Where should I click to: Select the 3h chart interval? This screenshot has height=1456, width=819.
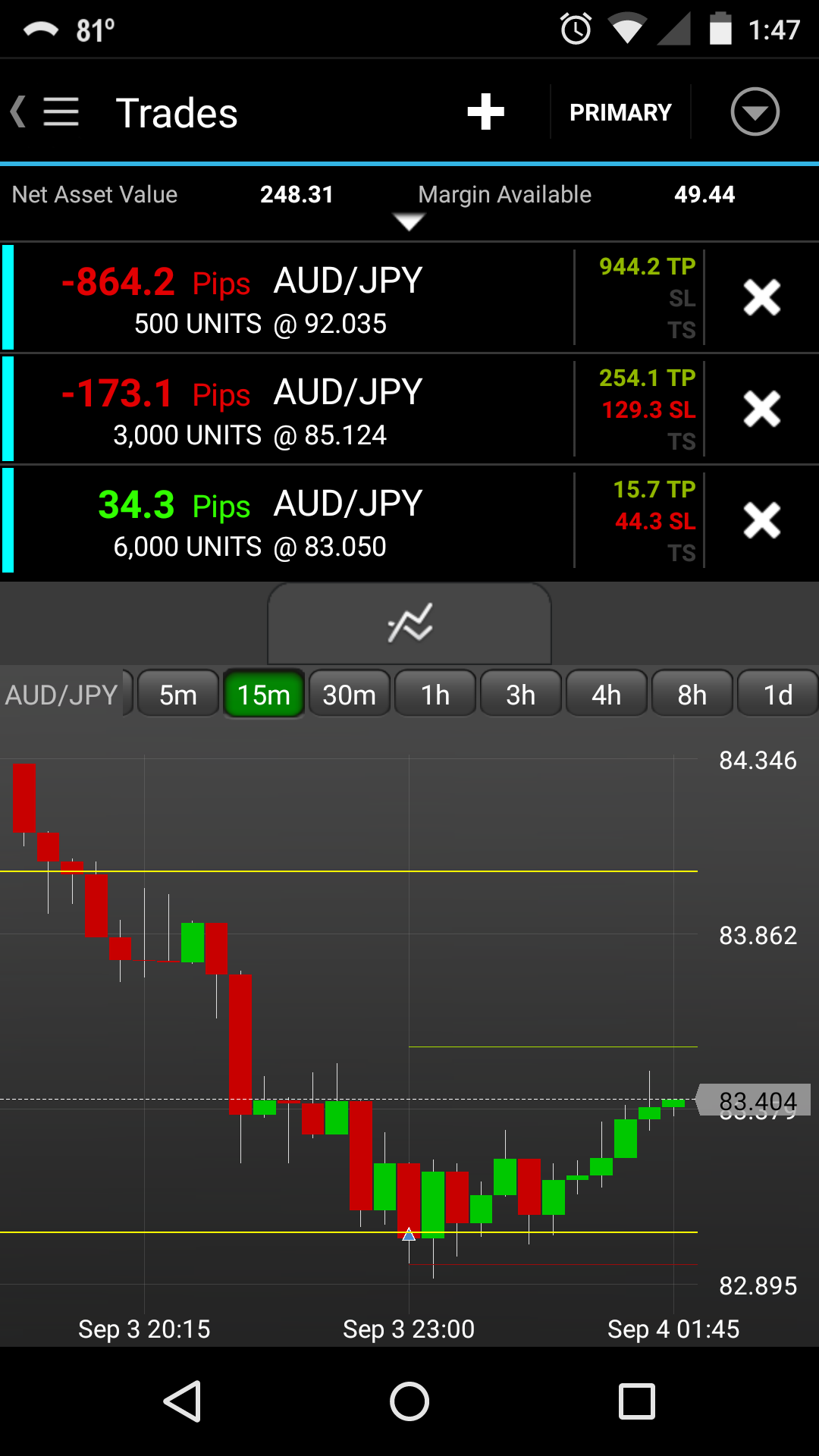click(x=521, y=694)
